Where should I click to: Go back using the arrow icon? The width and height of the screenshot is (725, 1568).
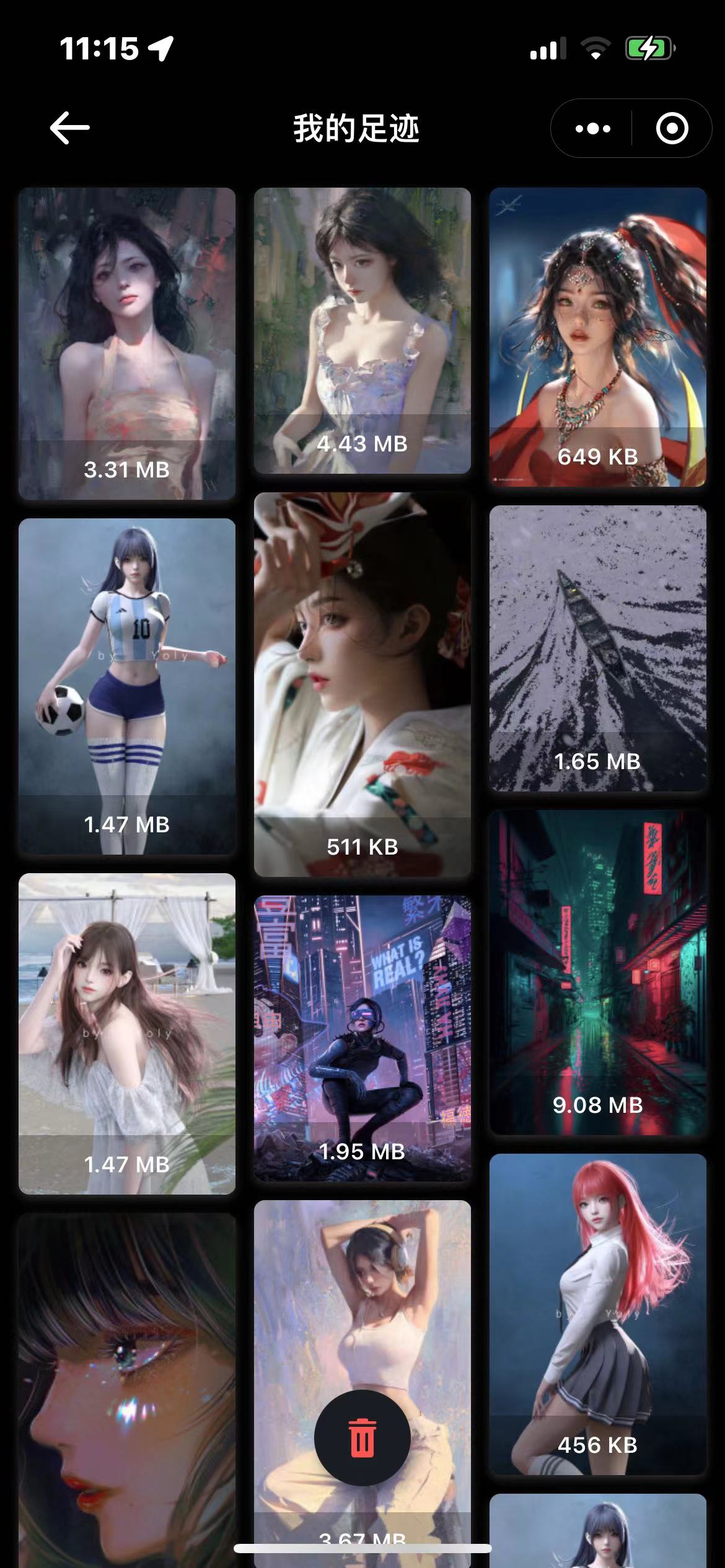69,128
